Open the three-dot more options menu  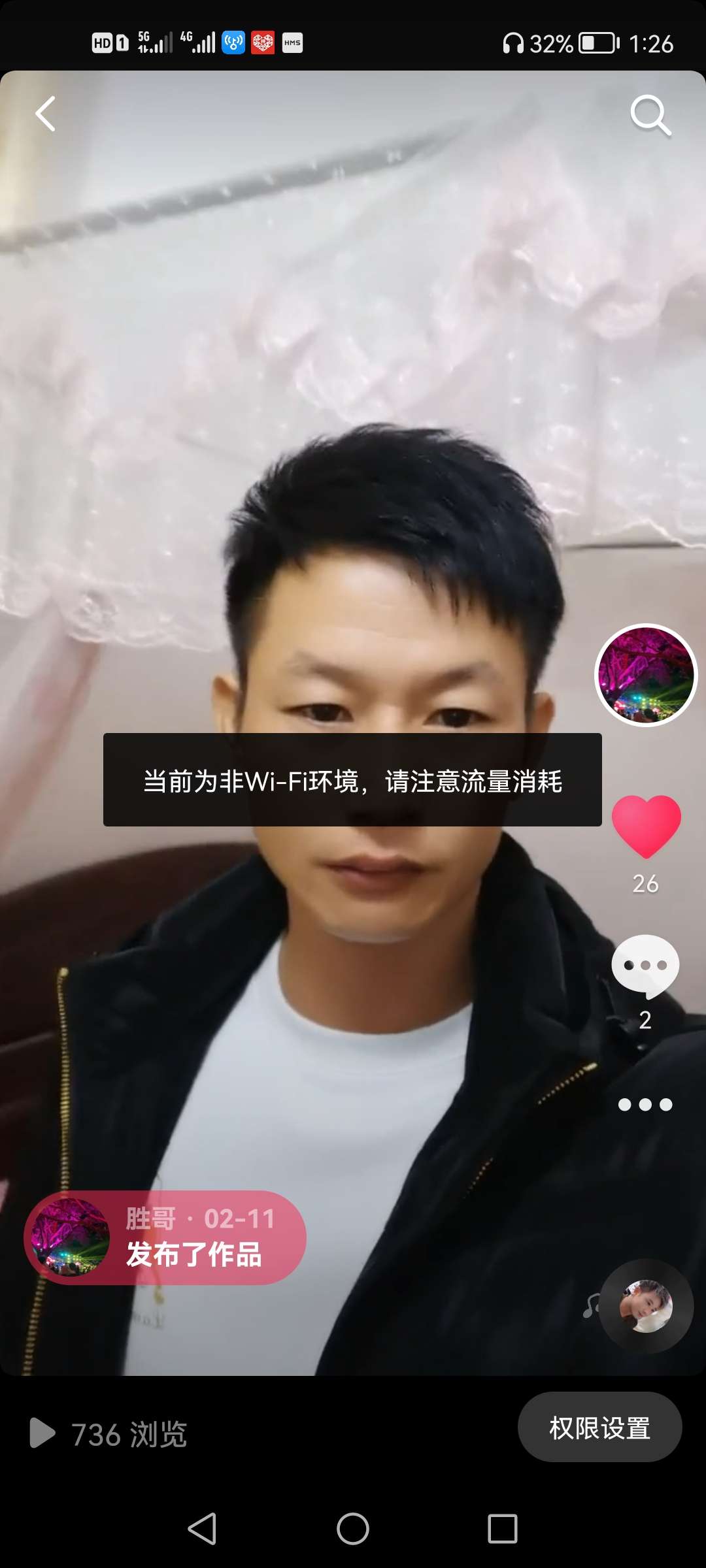(x=645, y=1105)
